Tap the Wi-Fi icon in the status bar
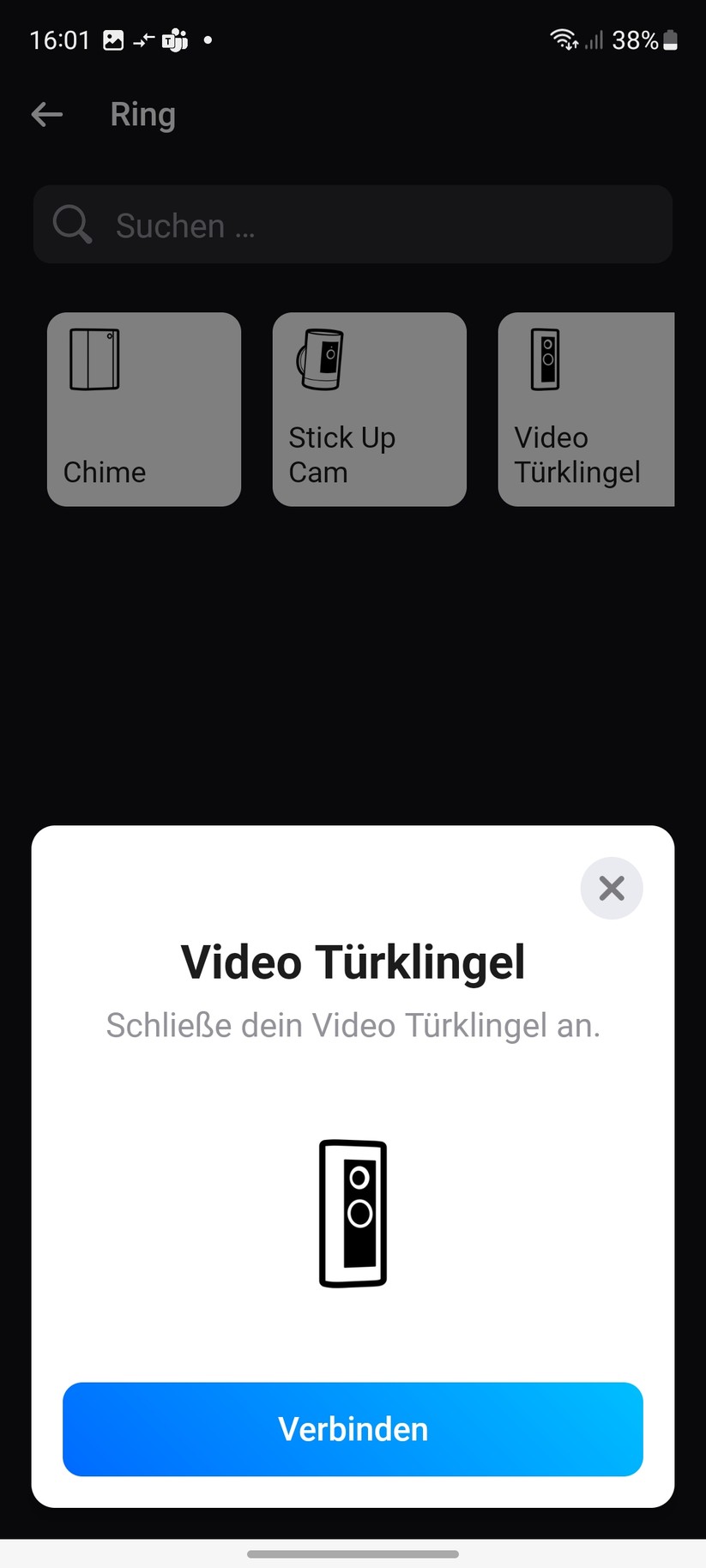This screenshot has width=706, height=1568. [x=562, y=39]
